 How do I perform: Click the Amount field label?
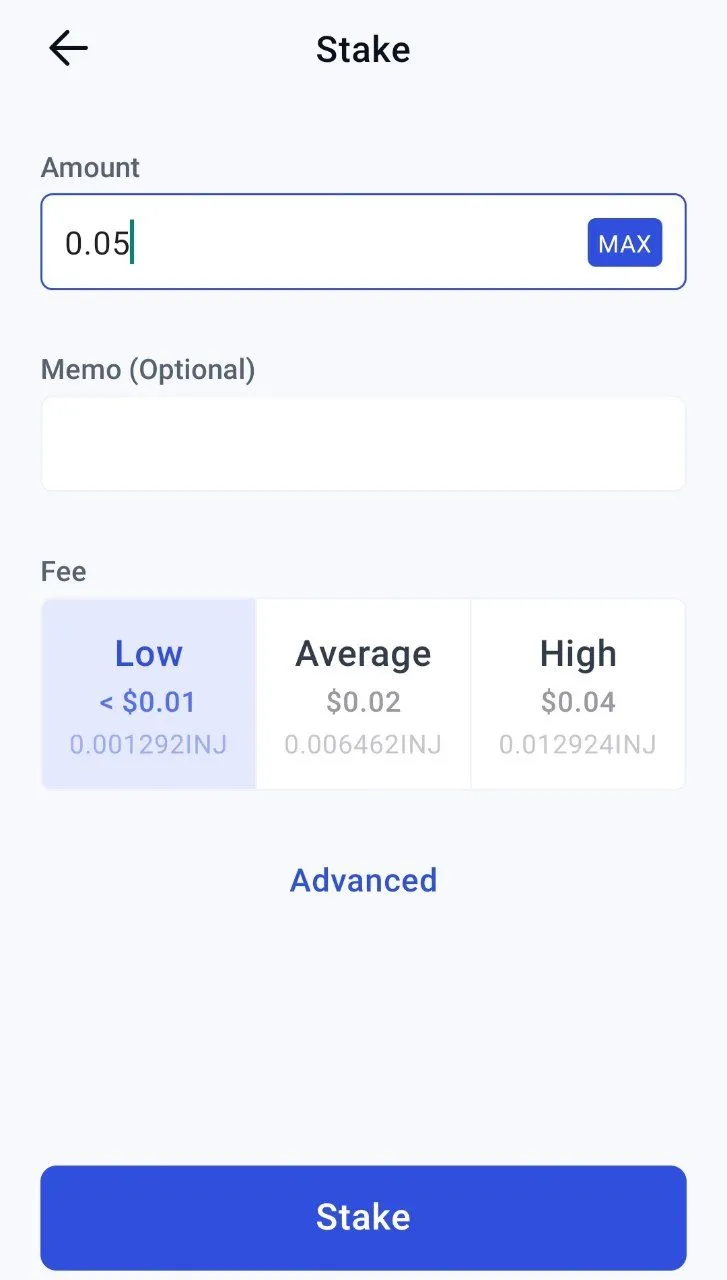pos(90,167)
